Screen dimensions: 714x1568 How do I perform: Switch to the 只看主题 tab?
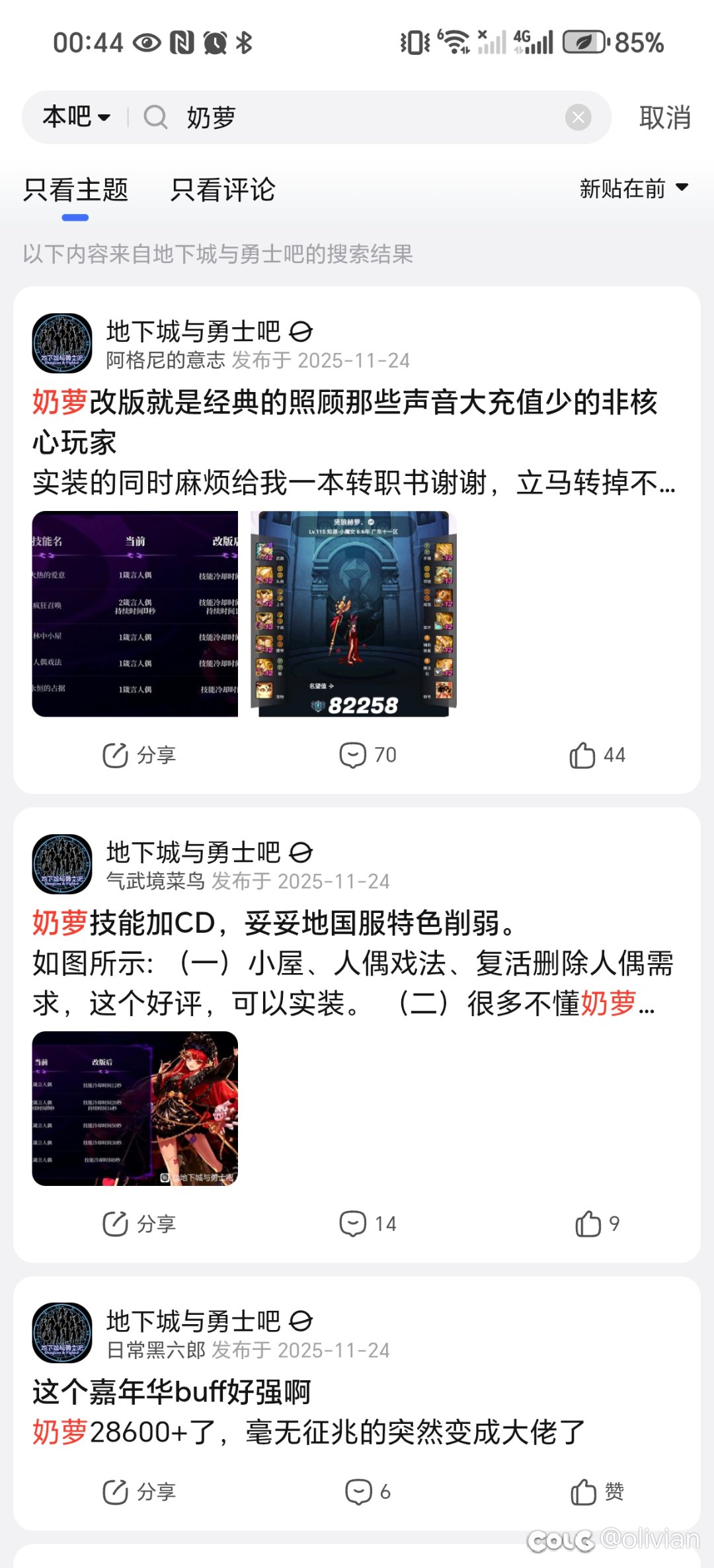[75, 190]
